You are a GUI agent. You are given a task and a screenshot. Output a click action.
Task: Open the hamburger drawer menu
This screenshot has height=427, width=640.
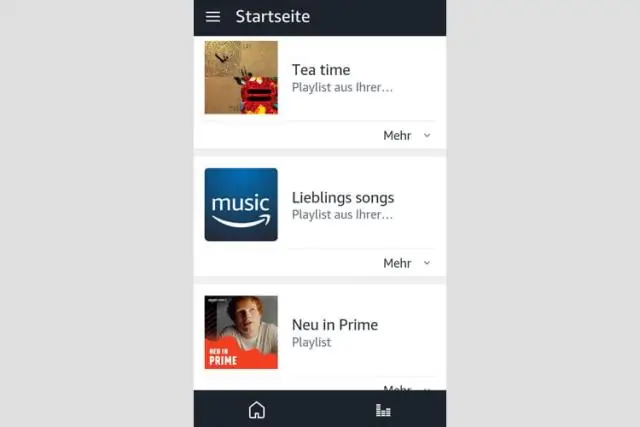213,17
